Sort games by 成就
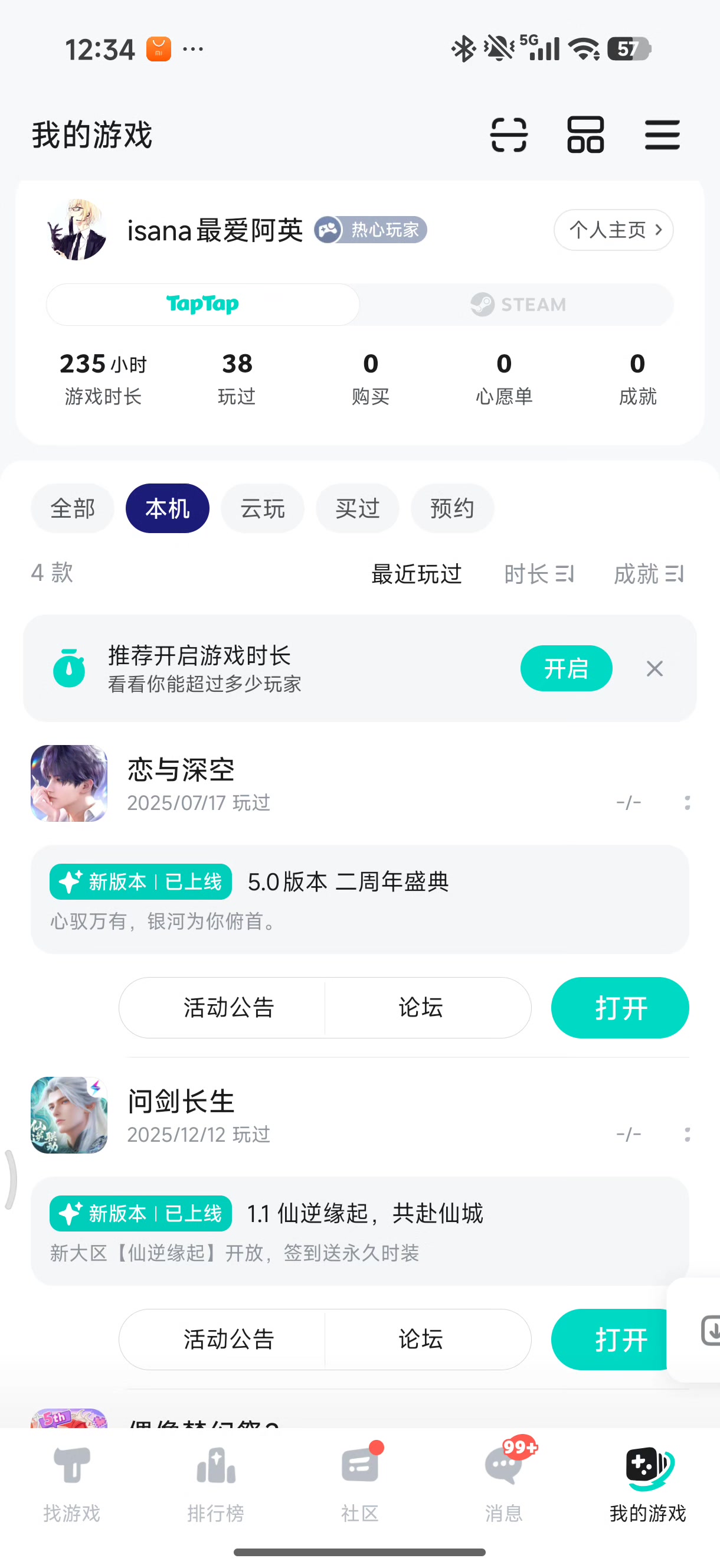Screen dimensions: 720x1568 click(648, 574)
